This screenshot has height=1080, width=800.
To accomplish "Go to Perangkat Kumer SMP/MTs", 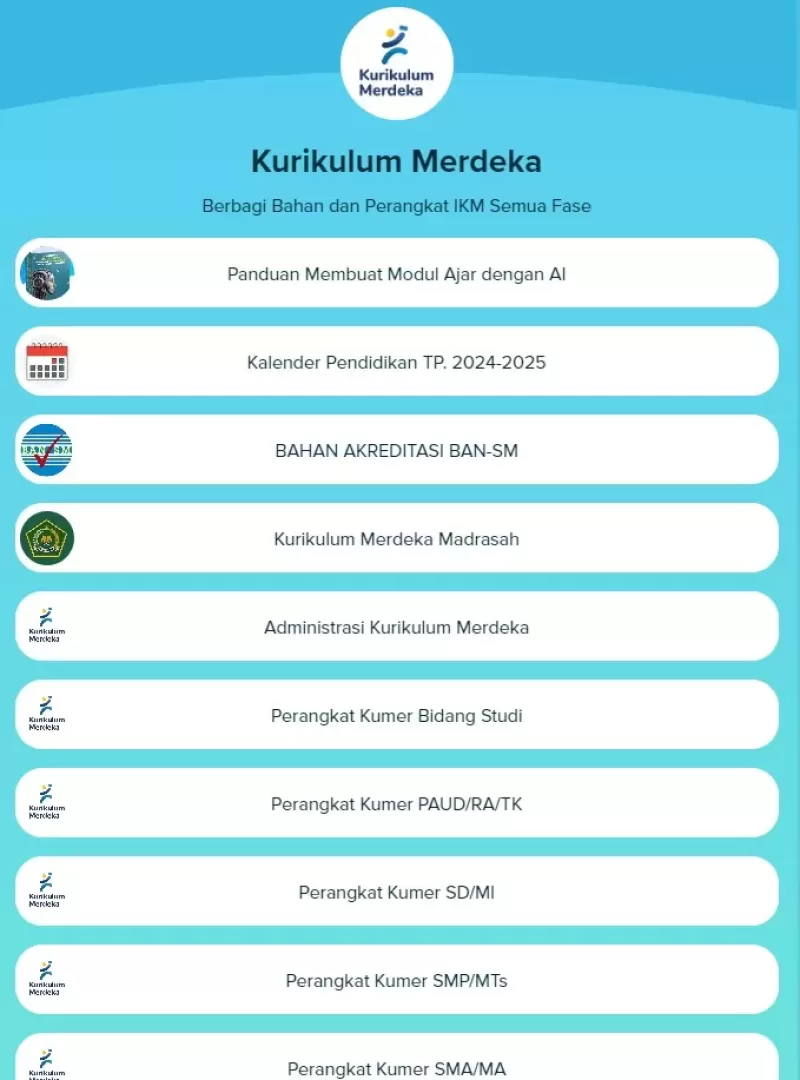I will pos(397,980).
